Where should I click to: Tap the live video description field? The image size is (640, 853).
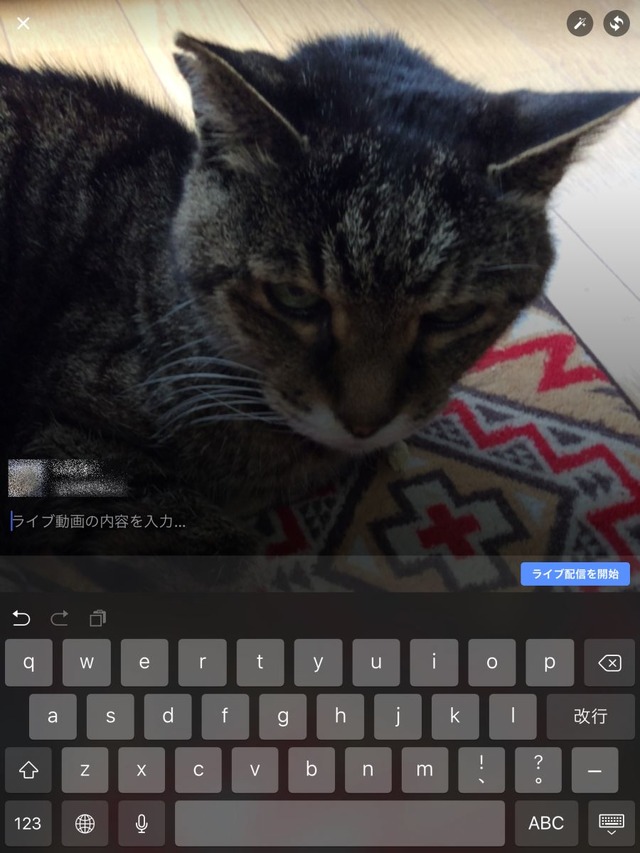(200, 521)
